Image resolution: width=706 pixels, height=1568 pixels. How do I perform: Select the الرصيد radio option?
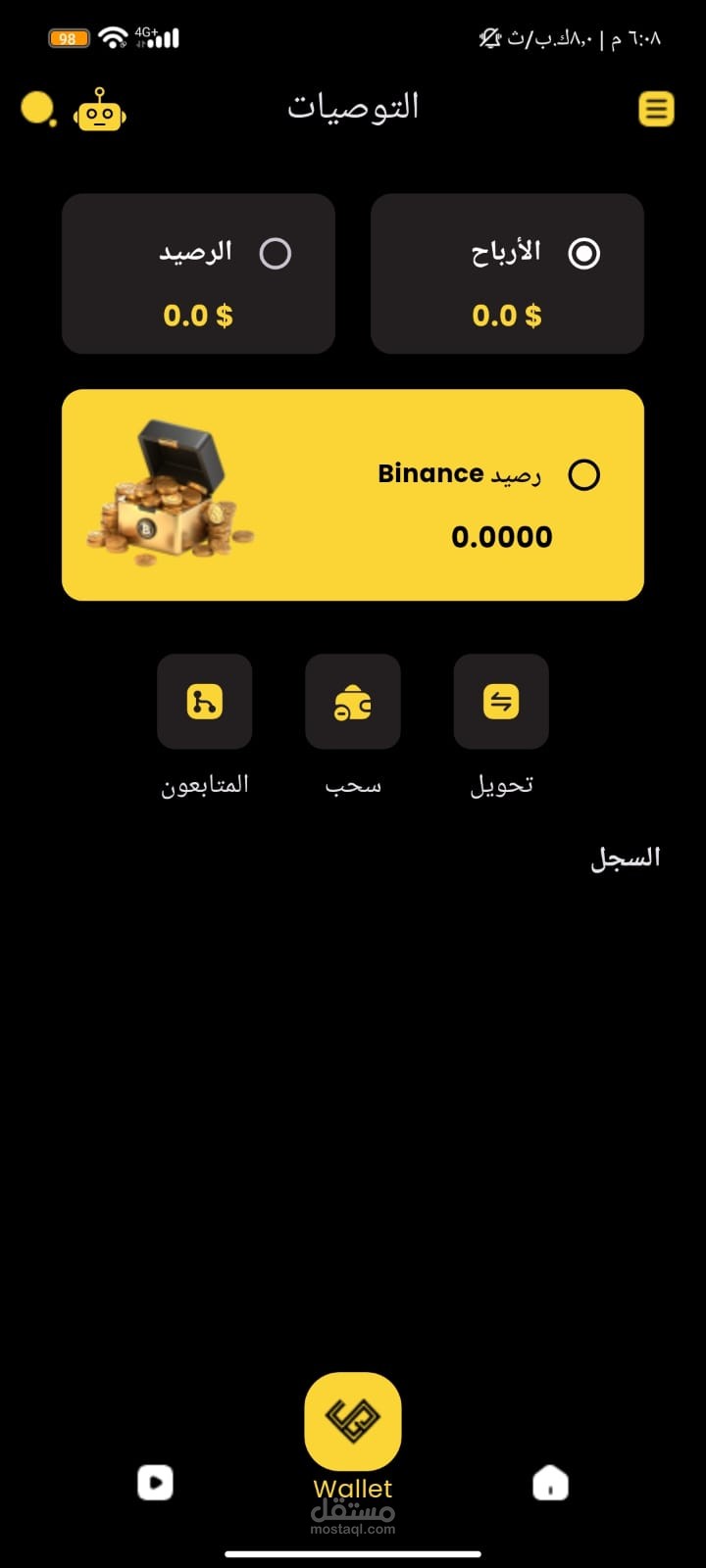[275, 254]
